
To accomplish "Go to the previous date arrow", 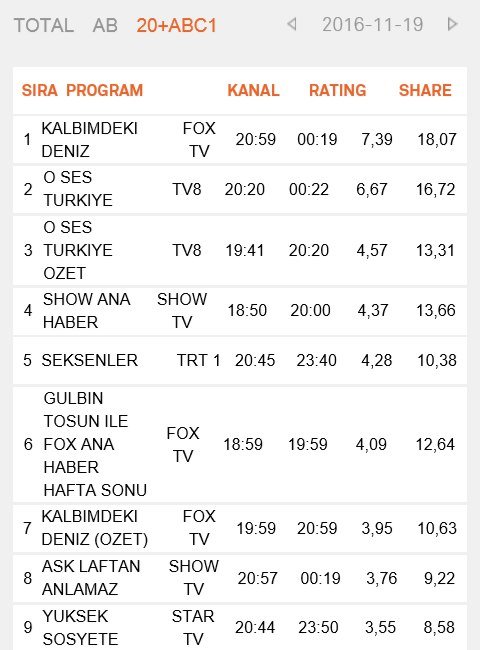I will 292,24.
